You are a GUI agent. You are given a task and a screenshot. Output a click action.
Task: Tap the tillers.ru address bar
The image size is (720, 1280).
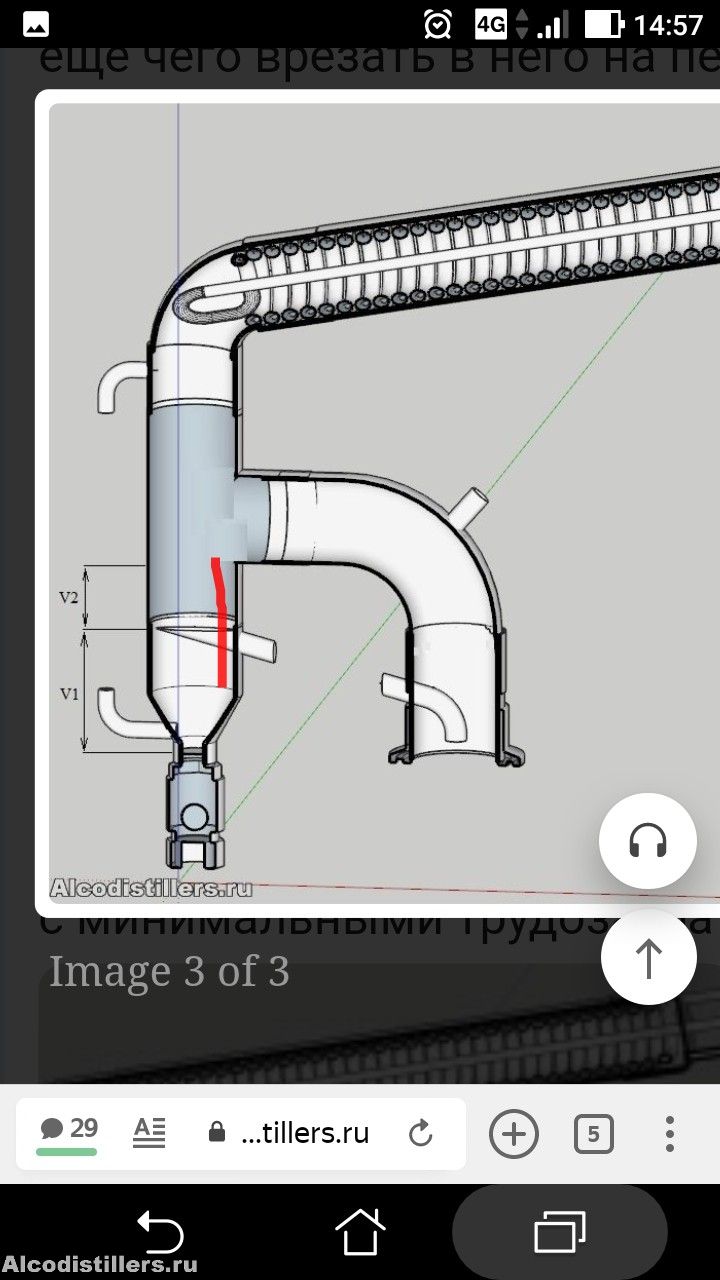(305, 1133)
